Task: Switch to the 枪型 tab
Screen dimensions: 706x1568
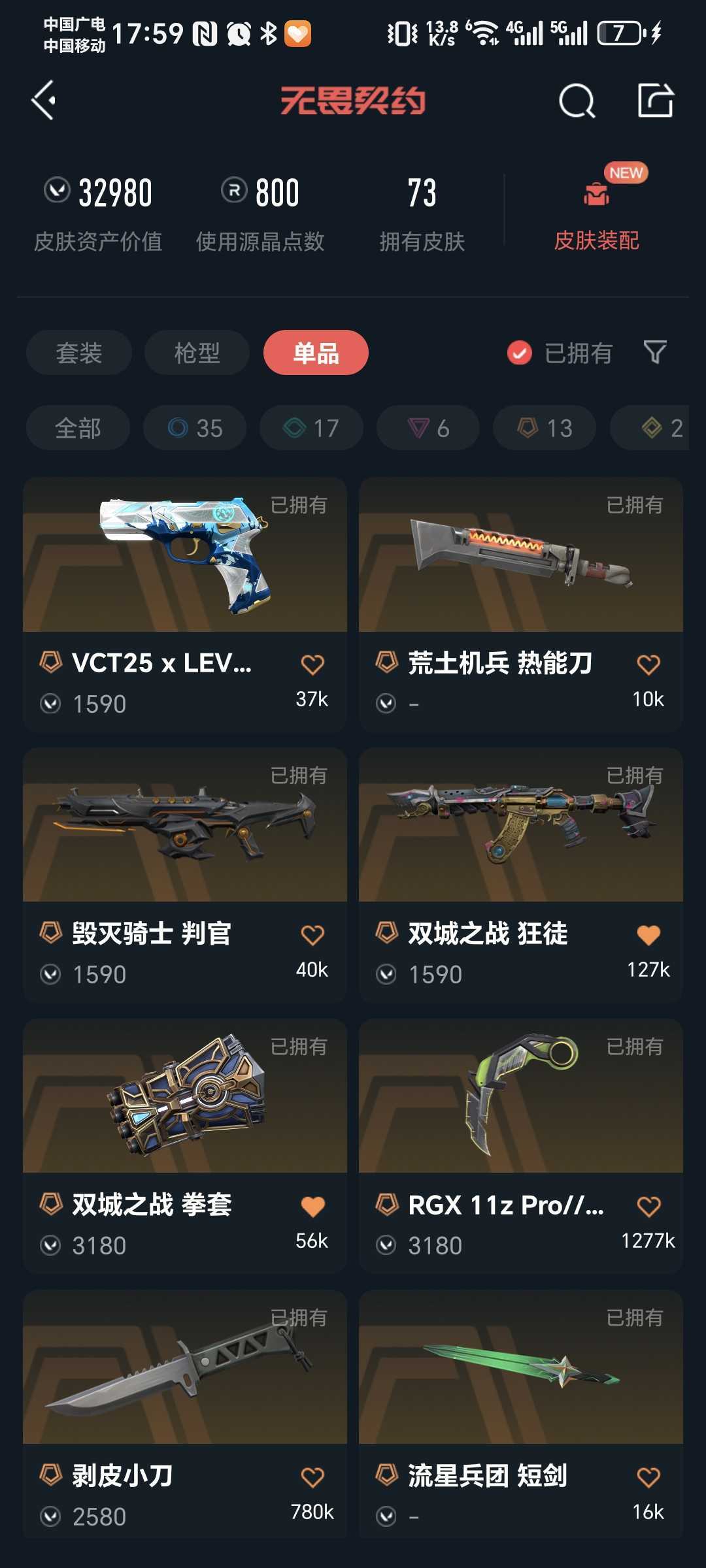Action: point(197,353)
